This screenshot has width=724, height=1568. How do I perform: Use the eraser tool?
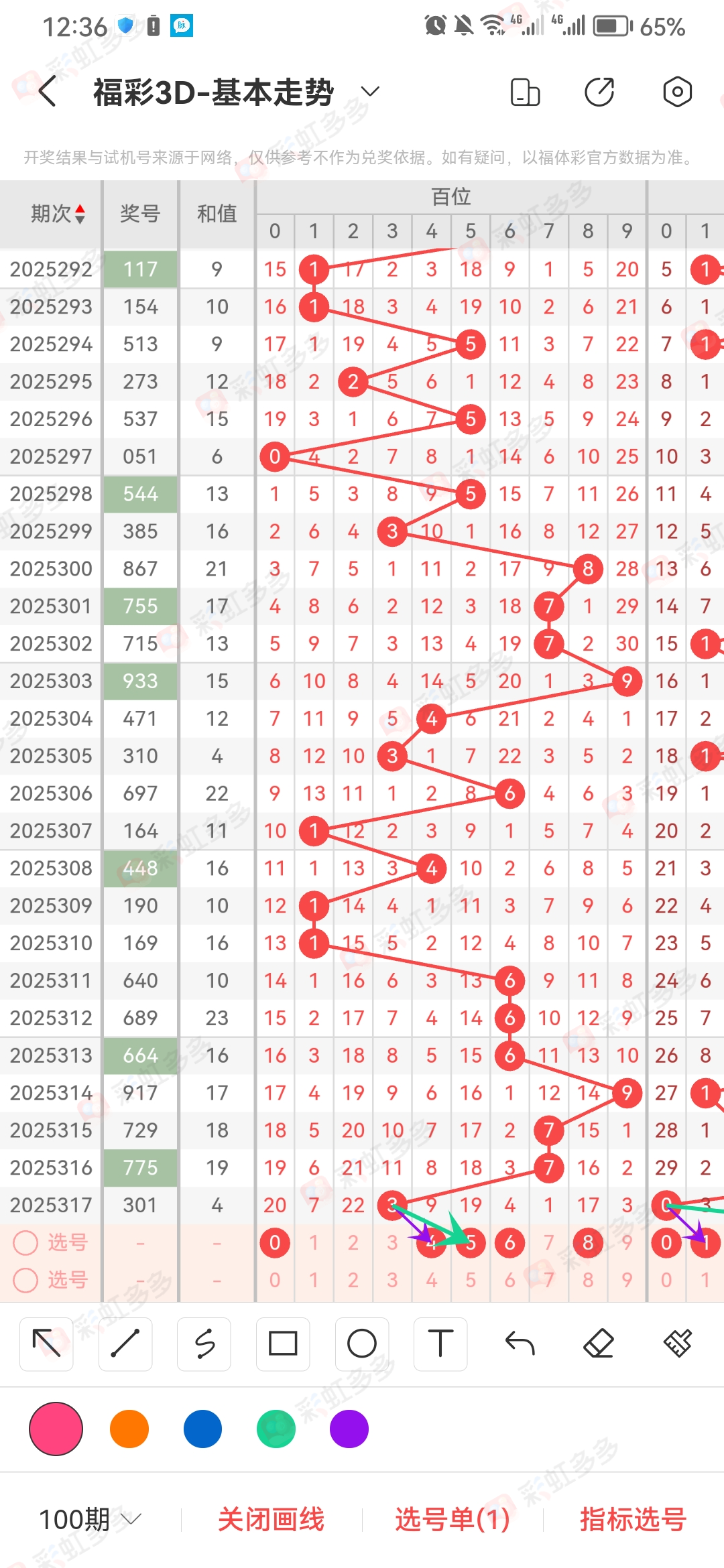(599, 1344)
